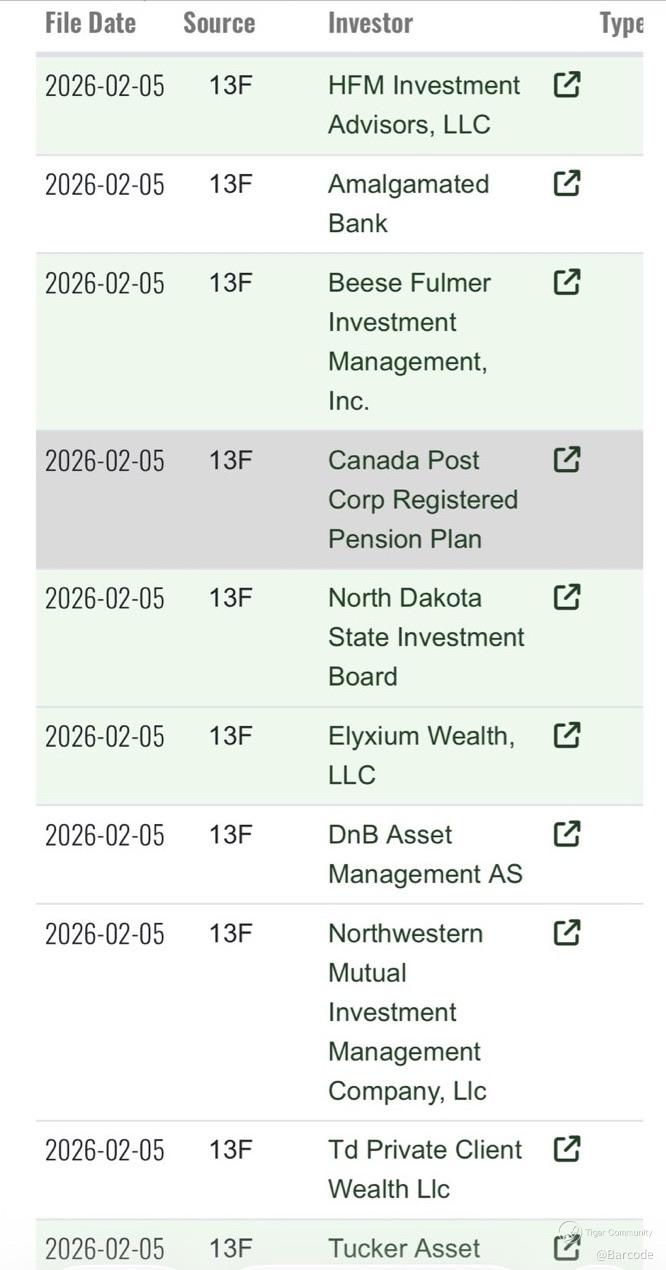Sort table by Investor column header
666x1270 pixels.
(370, 23)
